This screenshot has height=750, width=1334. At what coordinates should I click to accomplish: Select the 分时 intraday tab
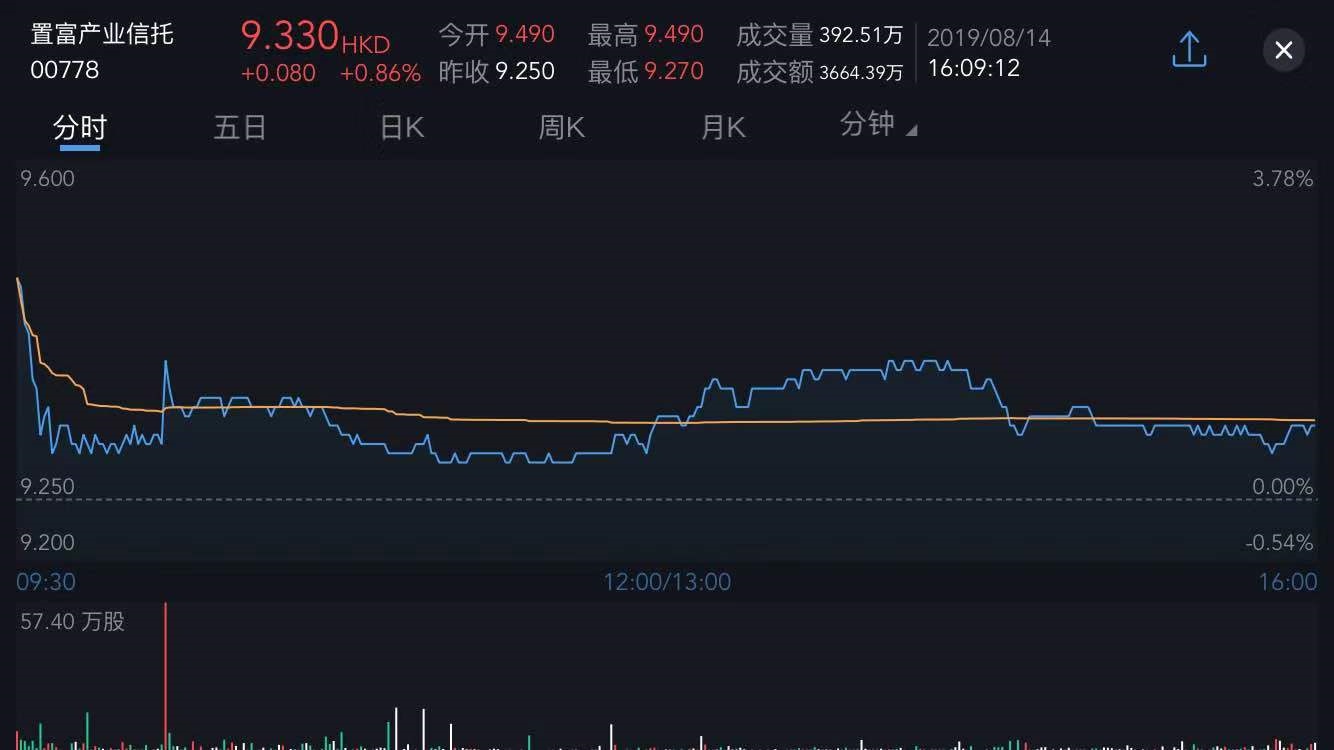tap(80, 128)
